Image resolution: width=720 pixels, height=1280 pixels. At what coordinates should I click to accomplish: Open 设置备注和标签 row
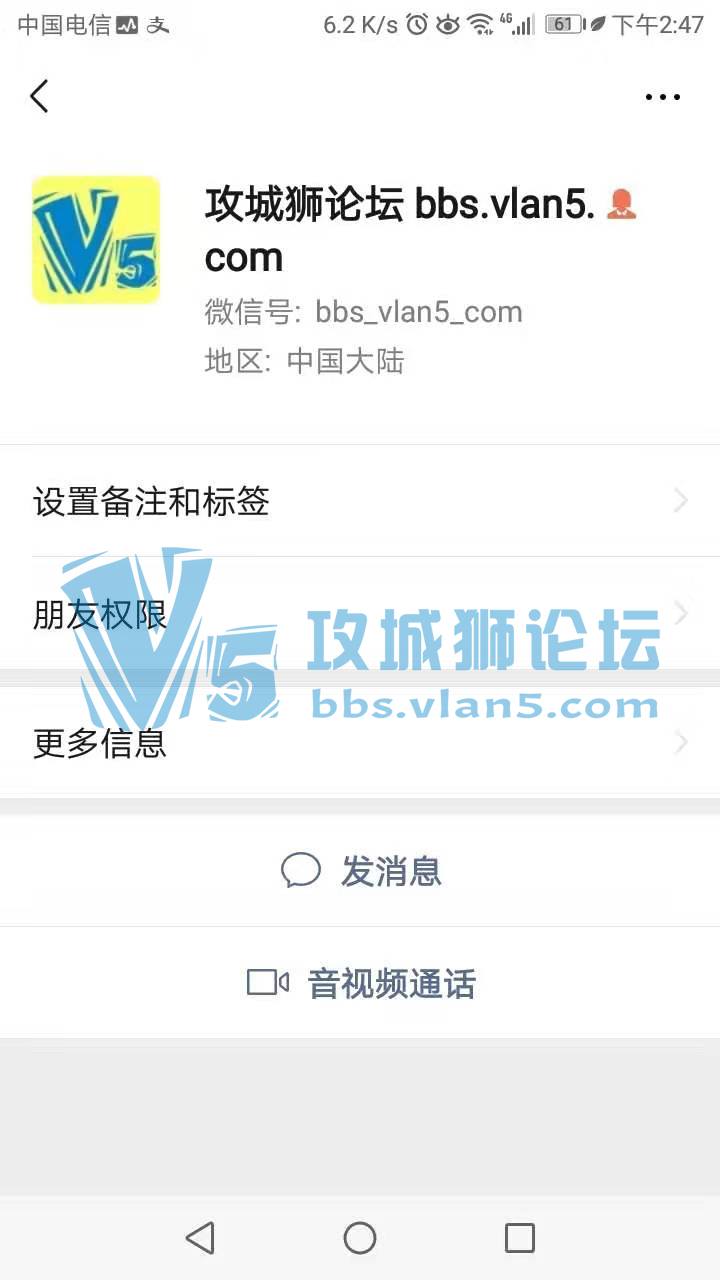(x=360, y=501)
